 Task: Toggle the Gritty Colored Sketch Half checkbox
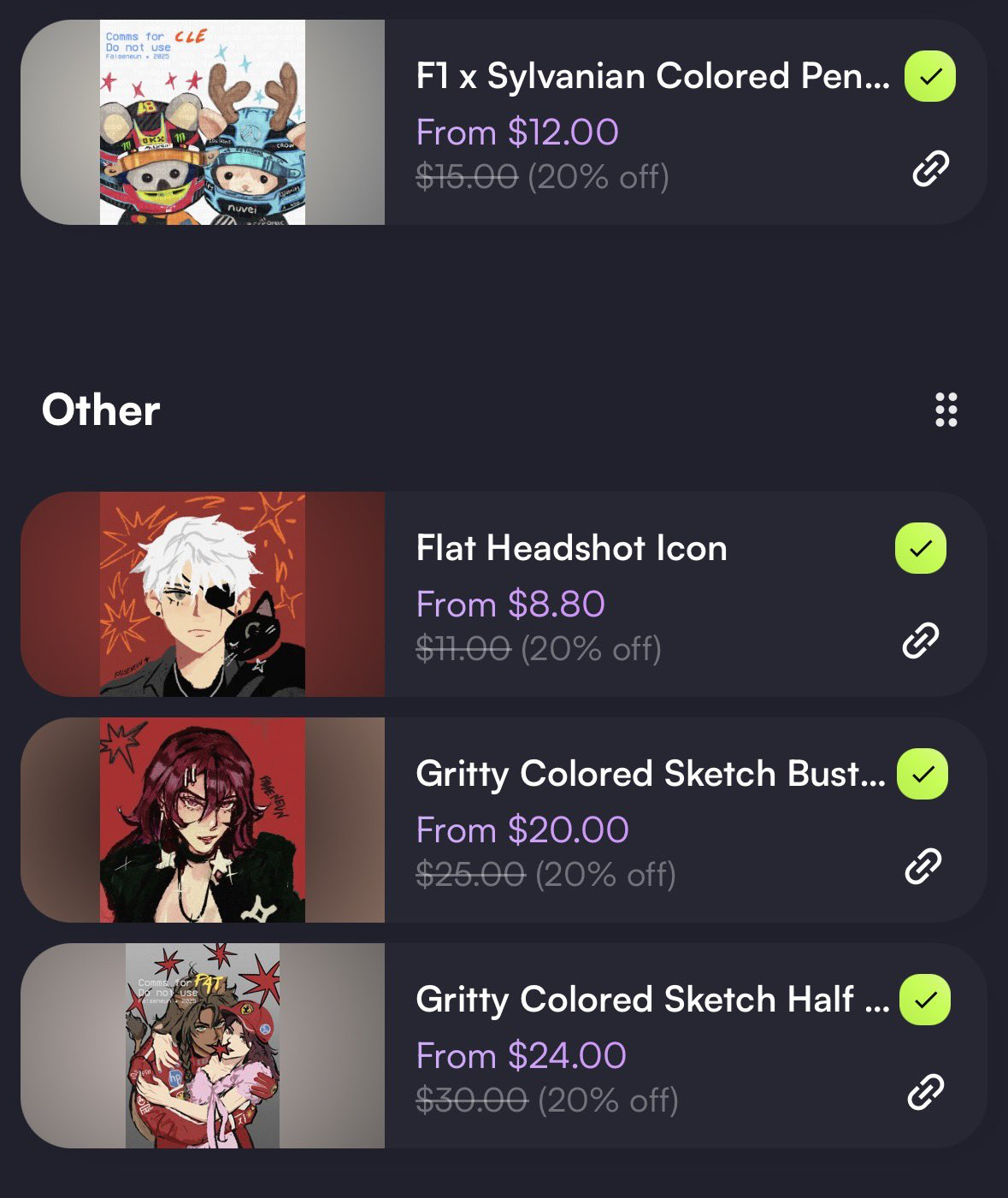(925, 1000)
